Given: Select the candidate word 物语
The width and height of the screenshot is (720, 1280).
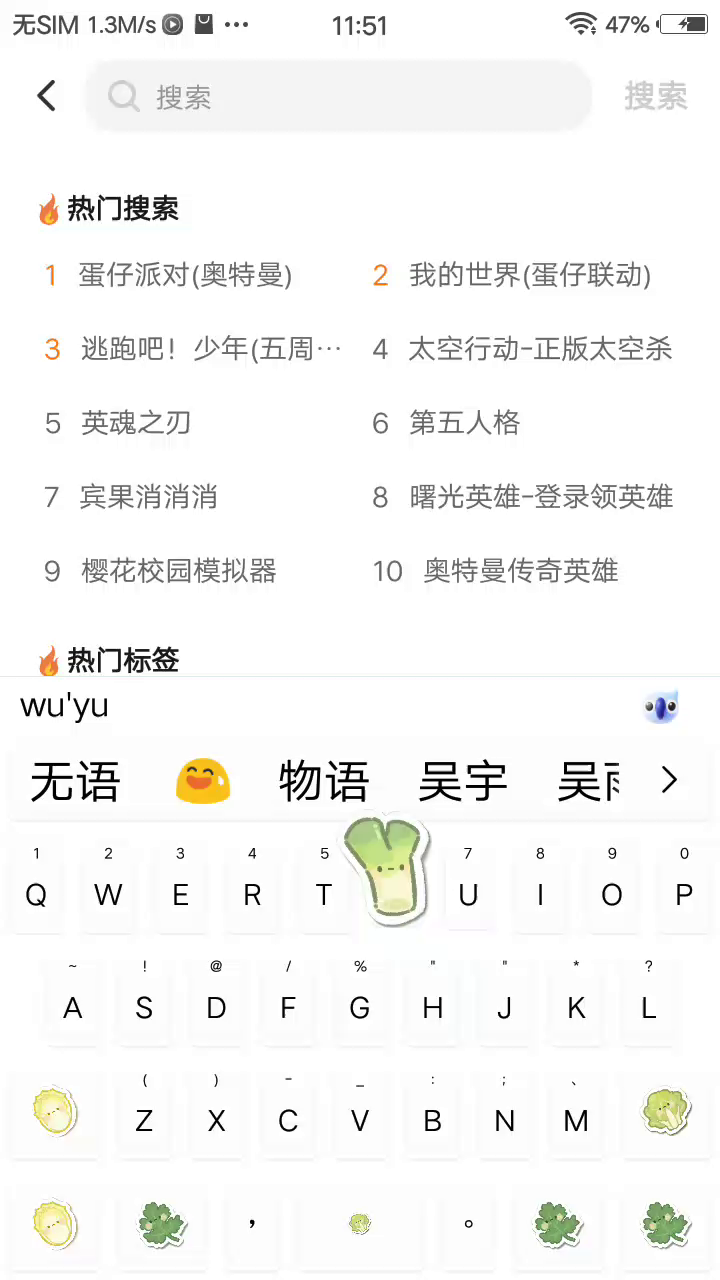Looking at the screenshot, I should point(323,782).
